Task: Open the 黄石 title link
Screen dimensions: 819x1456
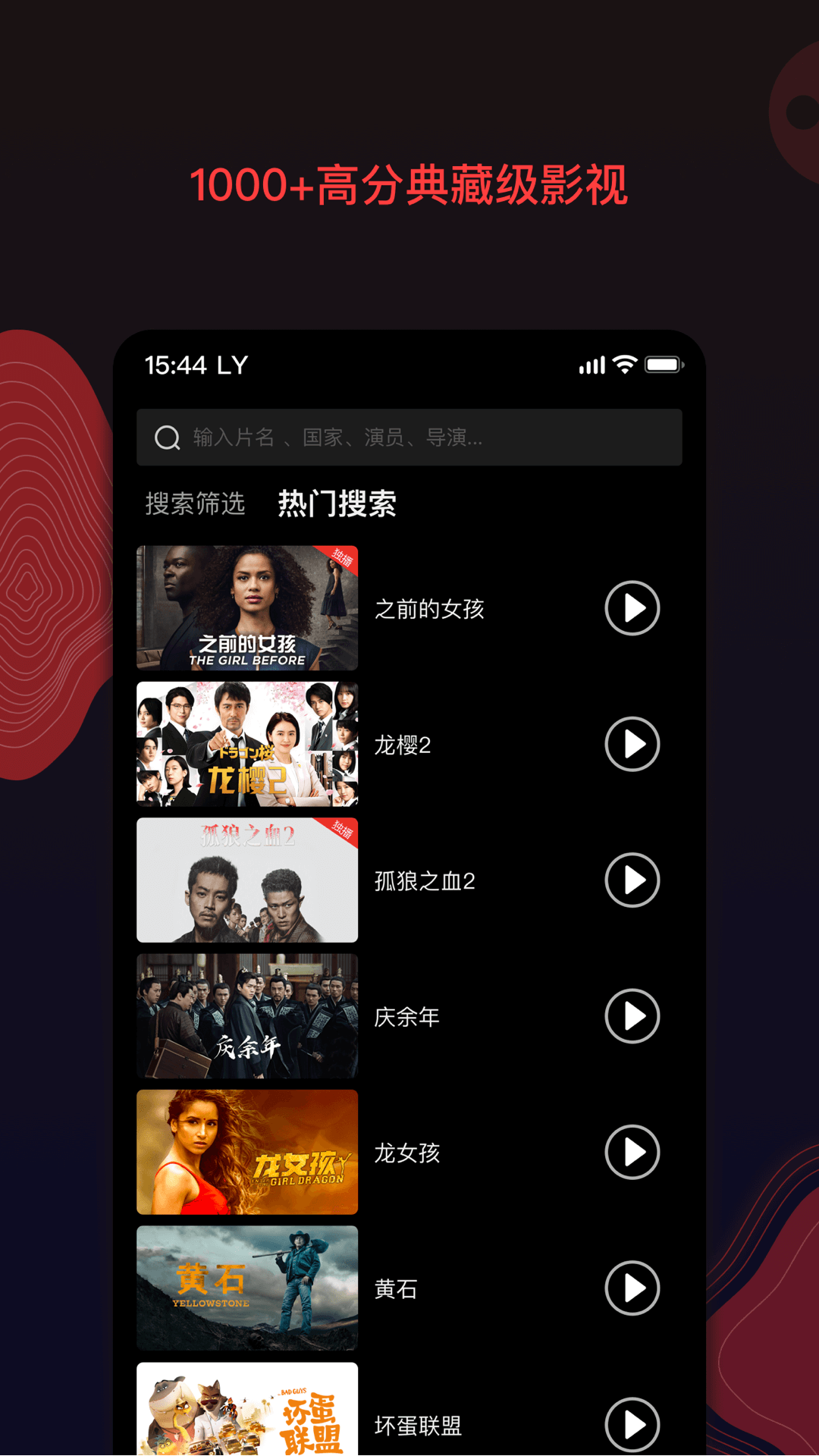Action: tap(395, 1288)
